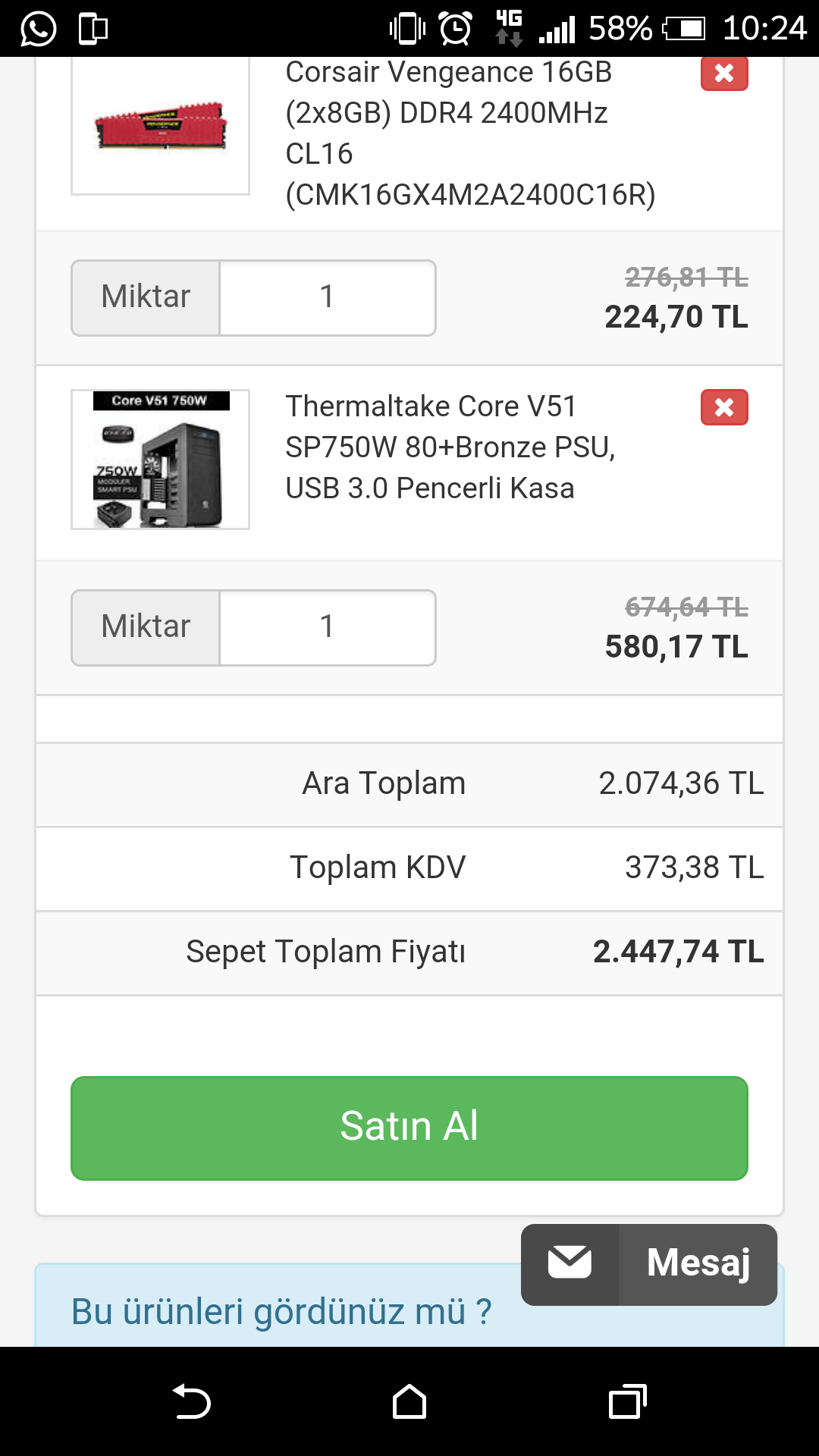The image size is (819, 1456).
Task: Open the Mesaj message button
Action: (x=649, y=1264)
